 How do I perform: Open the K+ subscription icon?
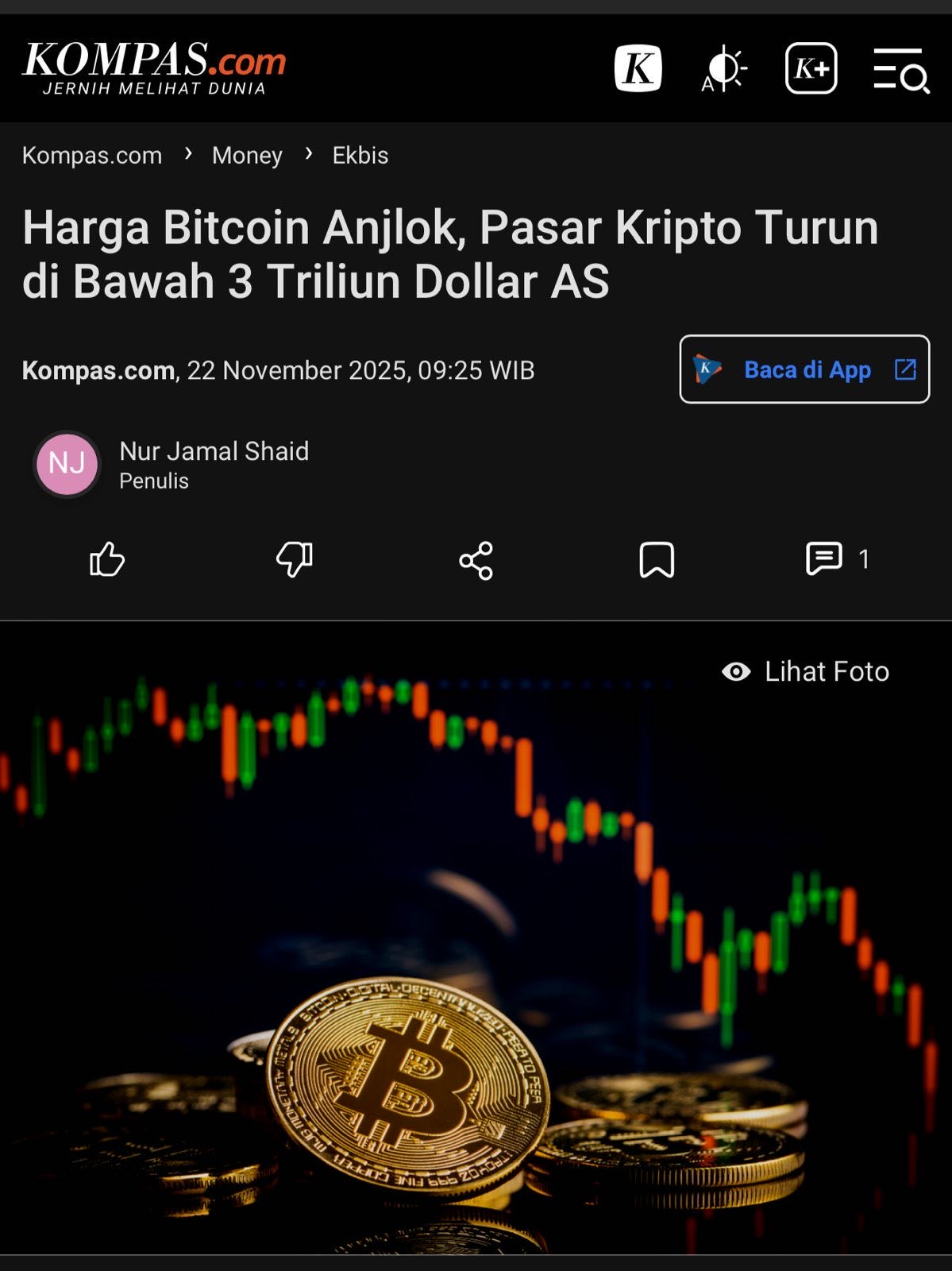[x=811, y=68]
